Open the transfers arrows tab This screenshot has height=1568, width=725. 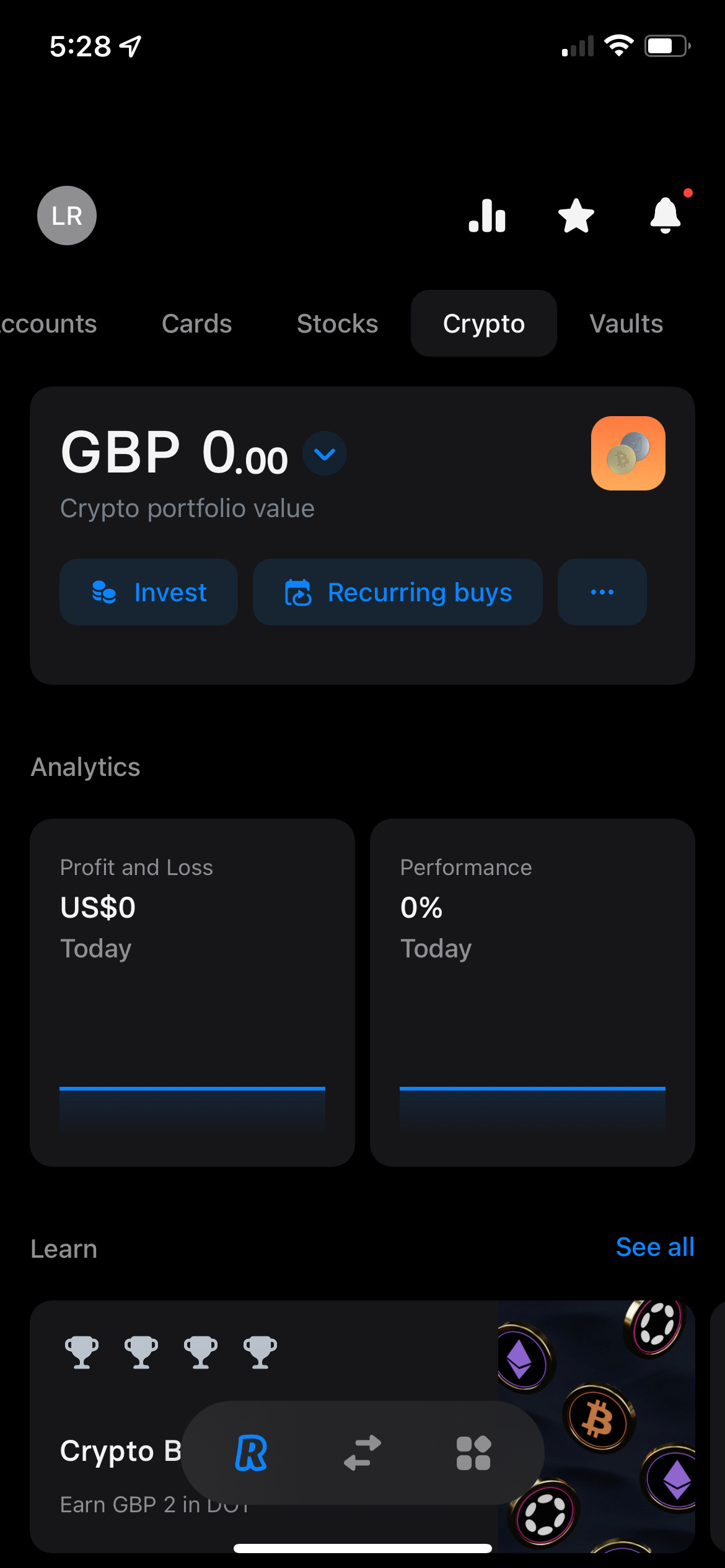click(x=362, y=1453)
